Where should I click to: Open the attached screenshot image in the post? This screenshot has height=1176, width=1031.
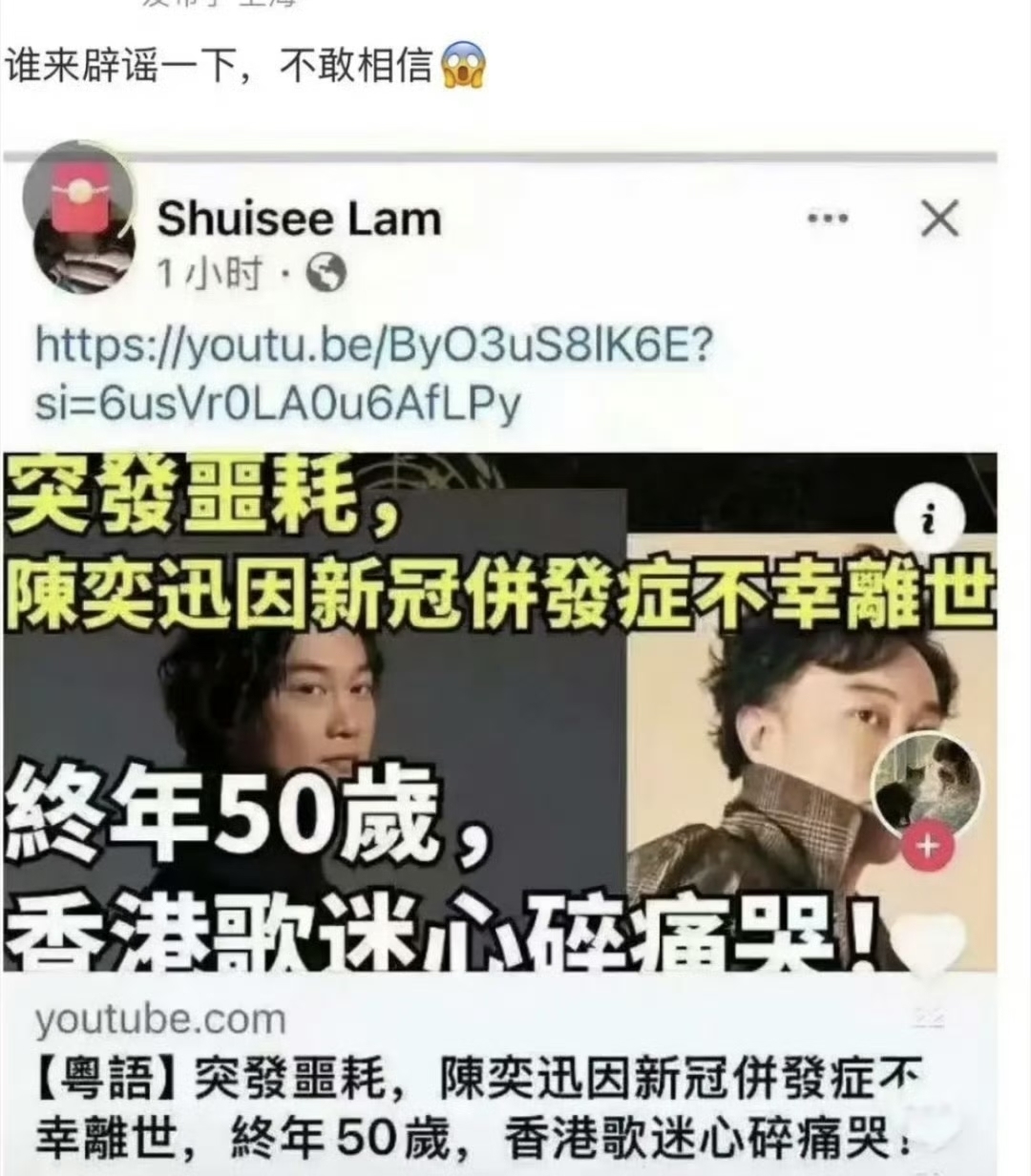click(x=500, y=659)
